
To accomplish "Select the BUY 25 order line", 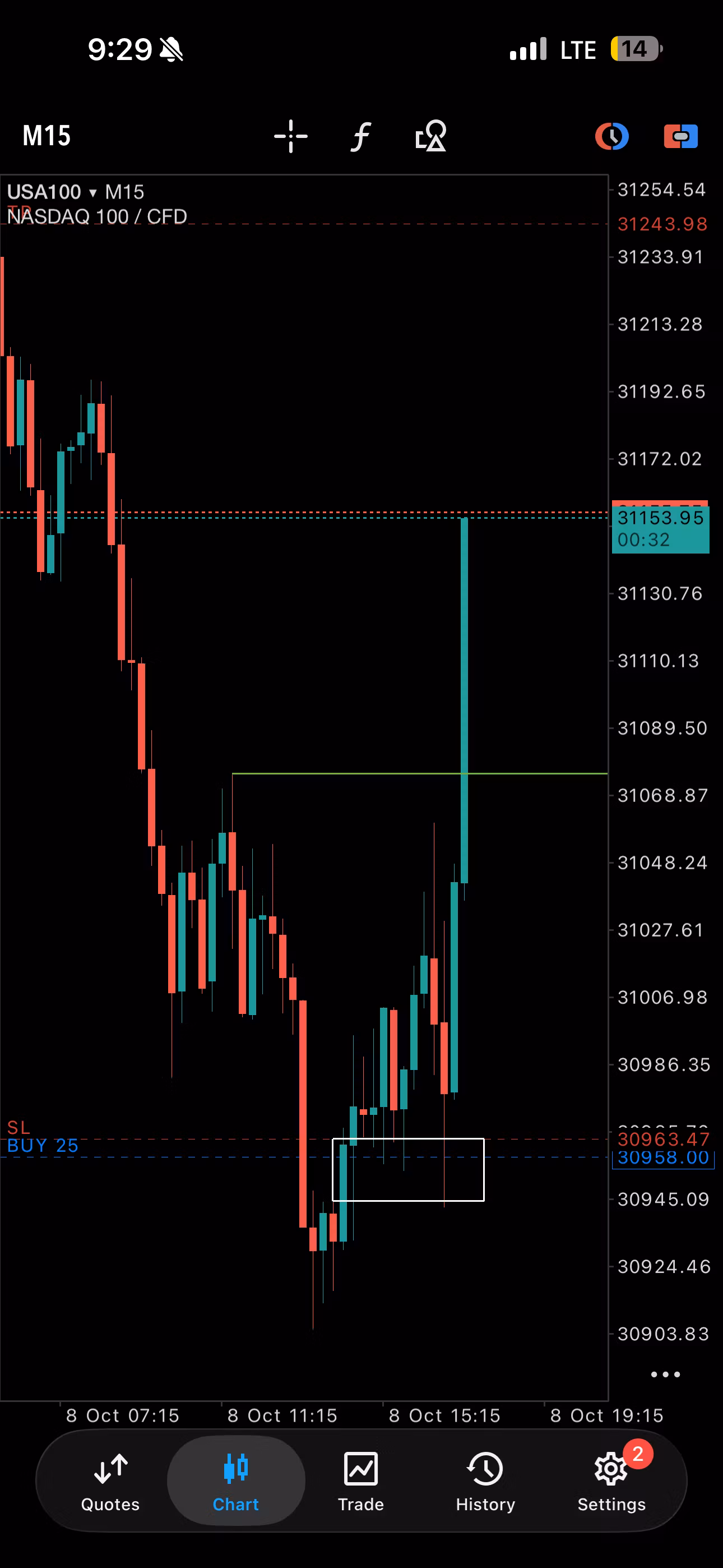I will [43, 1146].
